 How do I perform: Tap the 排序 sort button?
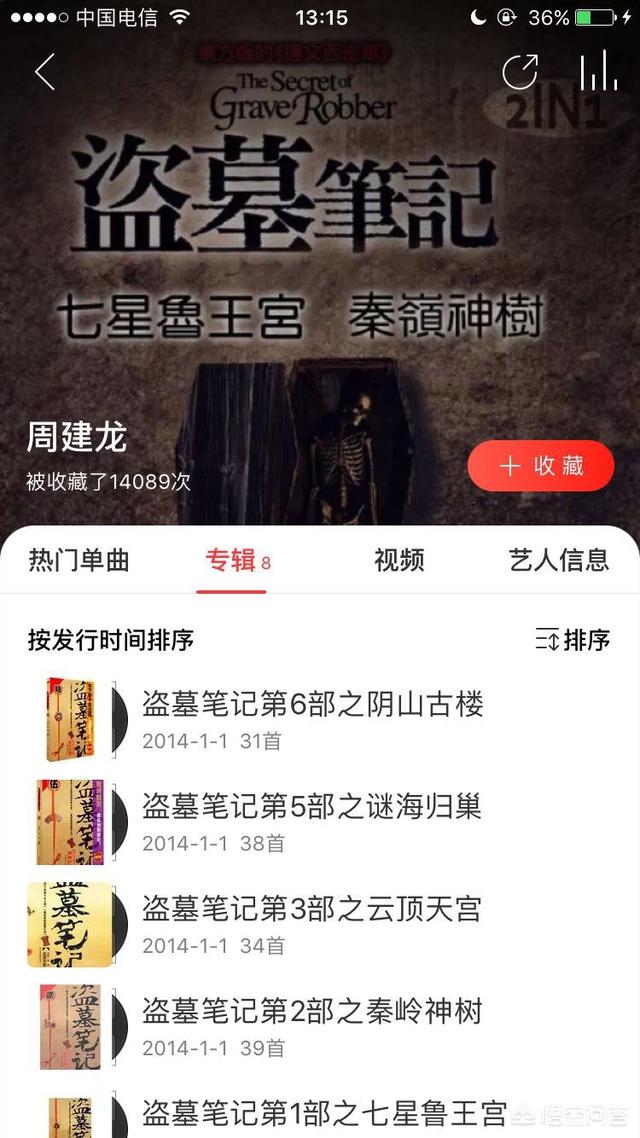pyautogui.click(x=573, y=640)
